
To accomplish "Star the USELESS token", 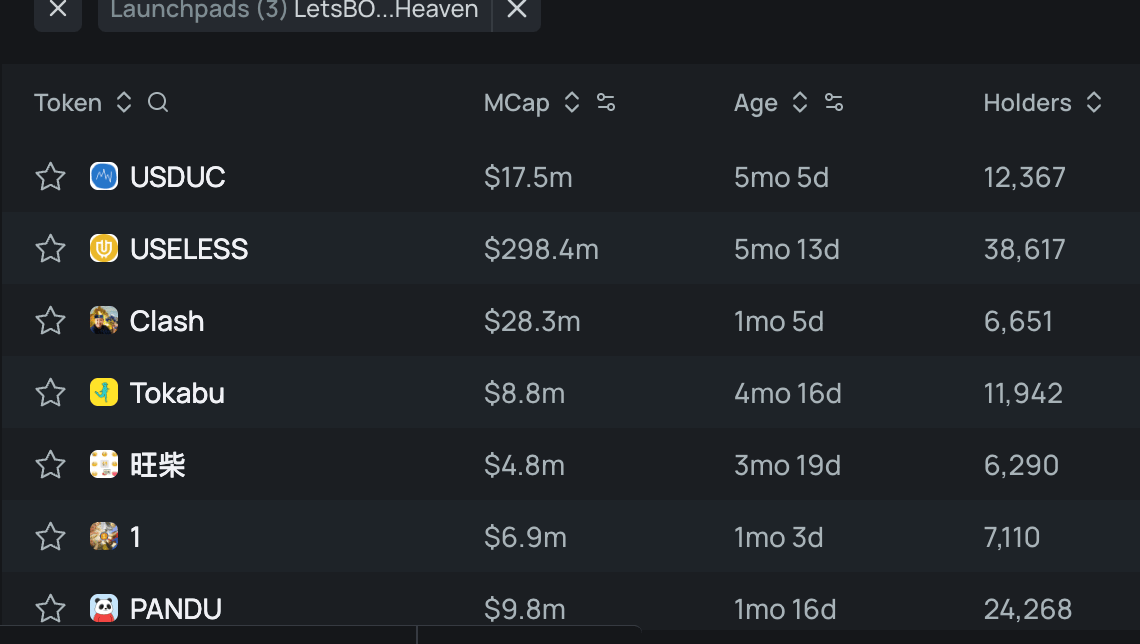I will coord(50,249).
